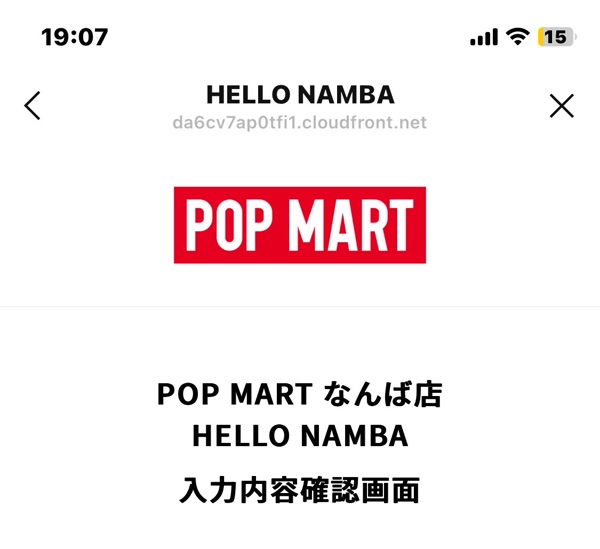Close the HELLO NAMBA in-app browser
600x549 pixels.
click(x=562, y=105)
